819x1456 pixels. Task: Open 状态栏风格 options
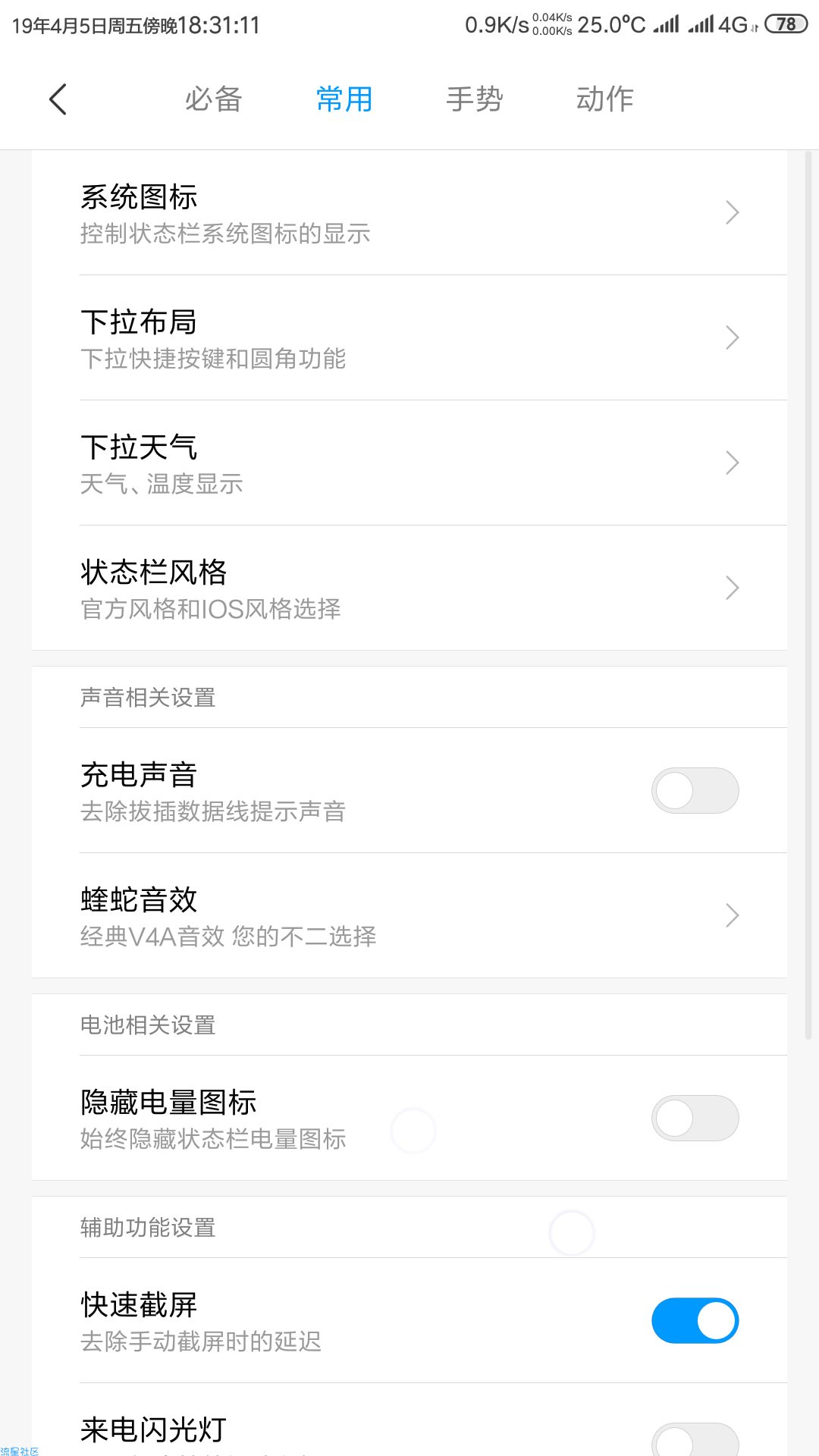409,588
